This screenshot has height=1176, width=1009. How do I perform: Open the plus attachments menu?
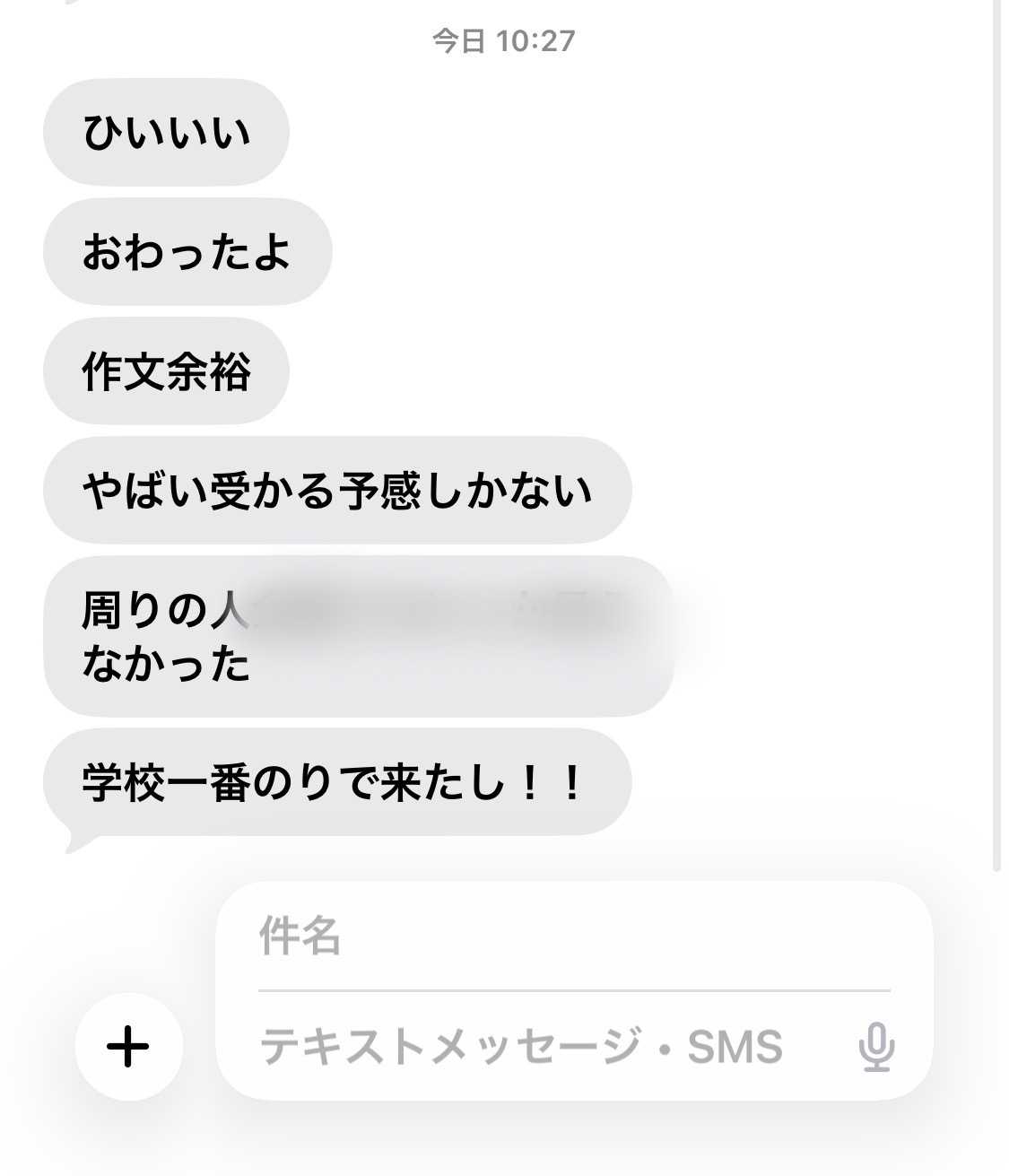click(x=128, y=1046)
